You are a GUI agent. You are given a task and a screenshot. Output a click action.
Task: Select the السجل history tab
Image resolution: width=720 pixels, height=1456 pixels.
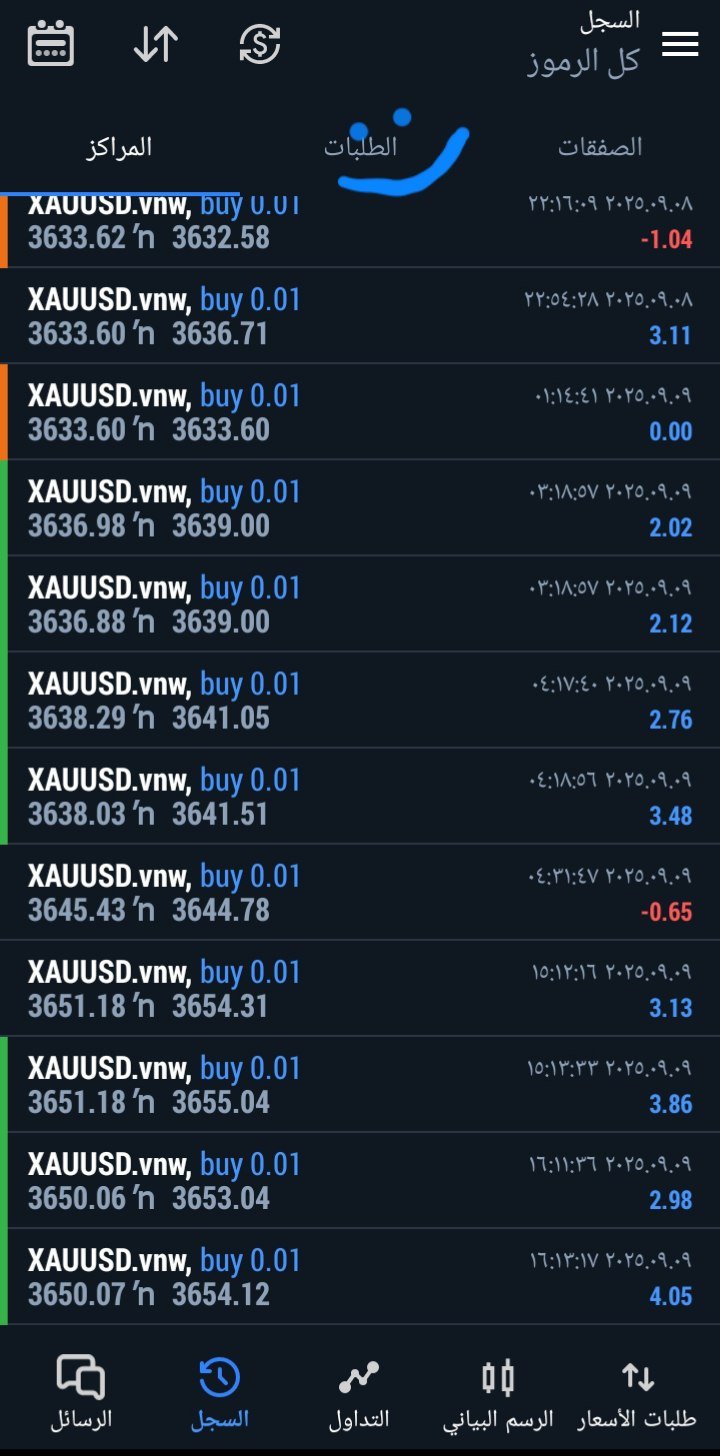point(220,1392)
